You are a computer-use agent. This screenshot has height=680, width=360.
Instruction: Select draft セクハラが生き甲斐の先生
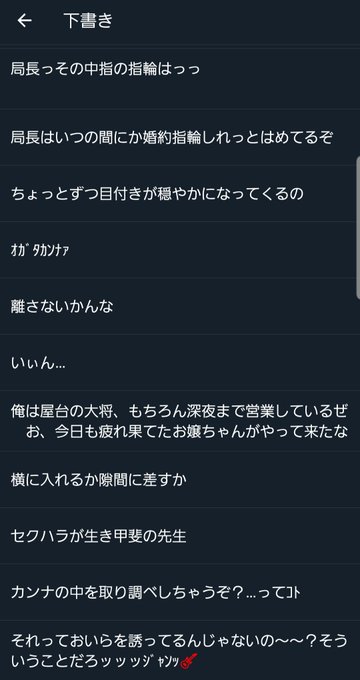180,536
